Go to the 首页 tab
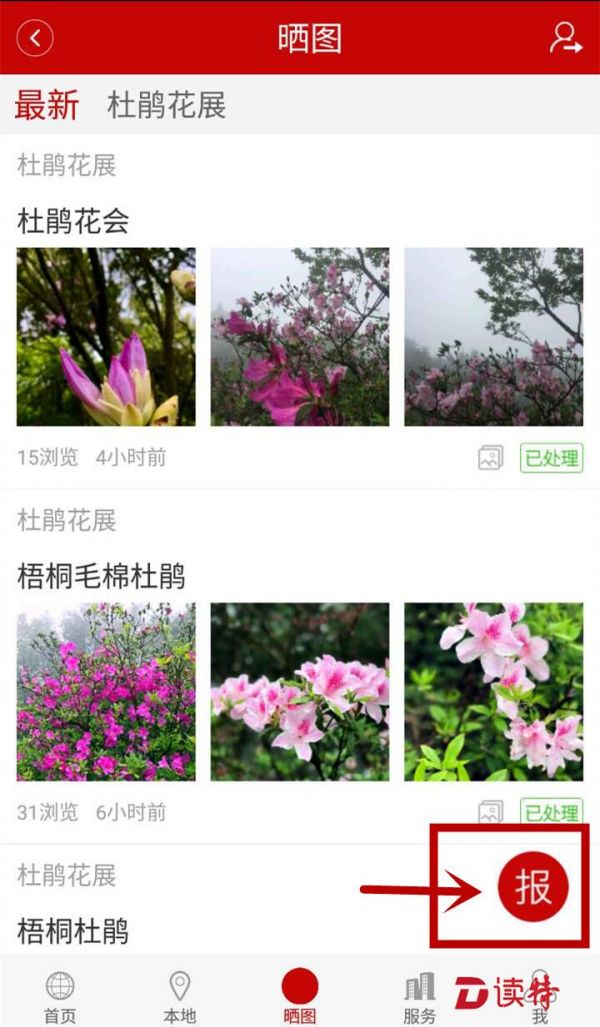Viewport: 600px width, 1027px height. point(60,997)
